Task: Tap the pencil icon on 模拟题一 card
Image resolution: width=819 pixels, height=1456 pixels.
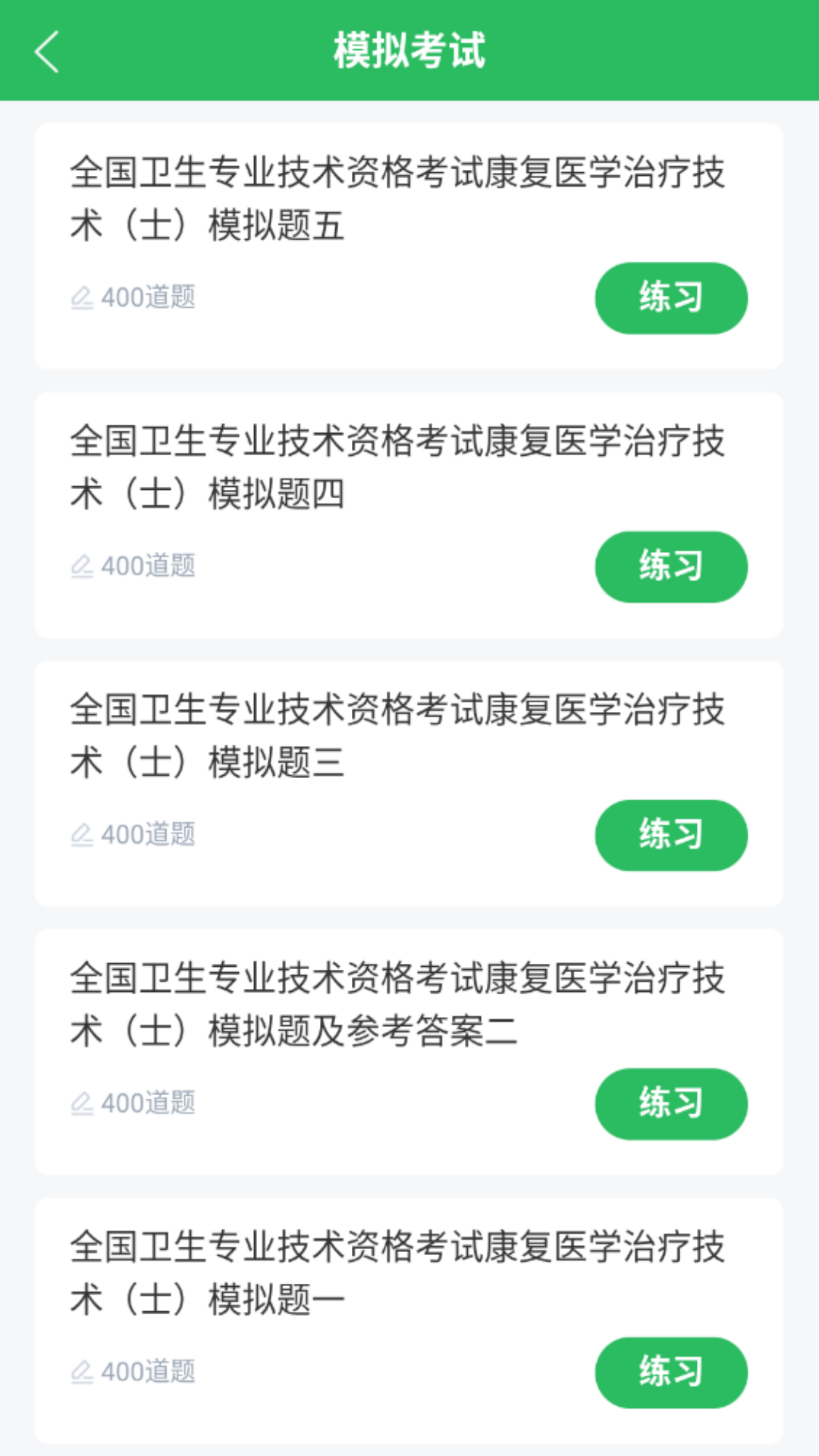Action: pyautogui.click(x=83, y=1370)
